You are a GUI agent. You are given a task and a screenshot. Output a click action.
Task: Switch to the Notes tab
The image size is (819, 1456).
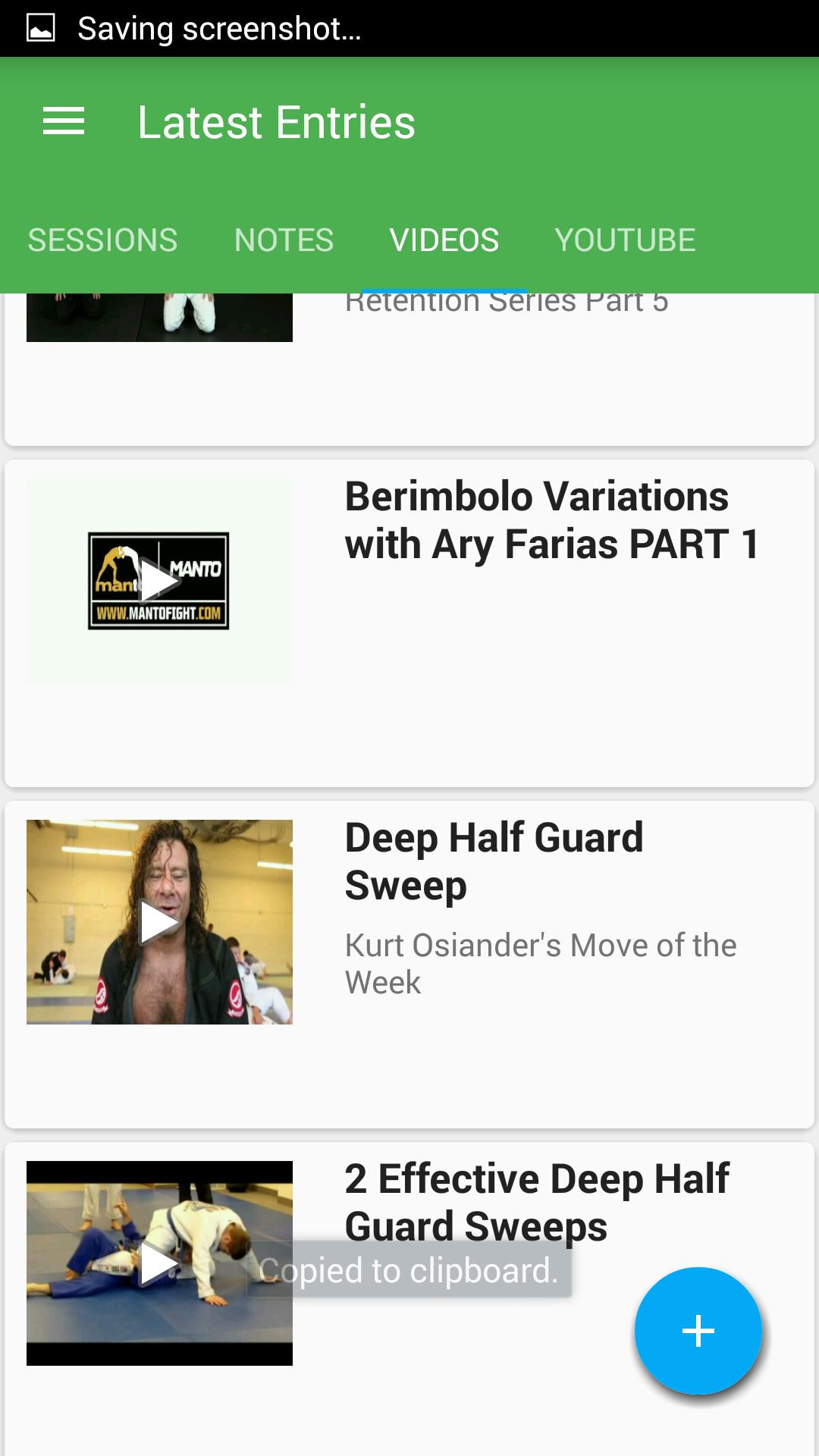pos(284,240)
